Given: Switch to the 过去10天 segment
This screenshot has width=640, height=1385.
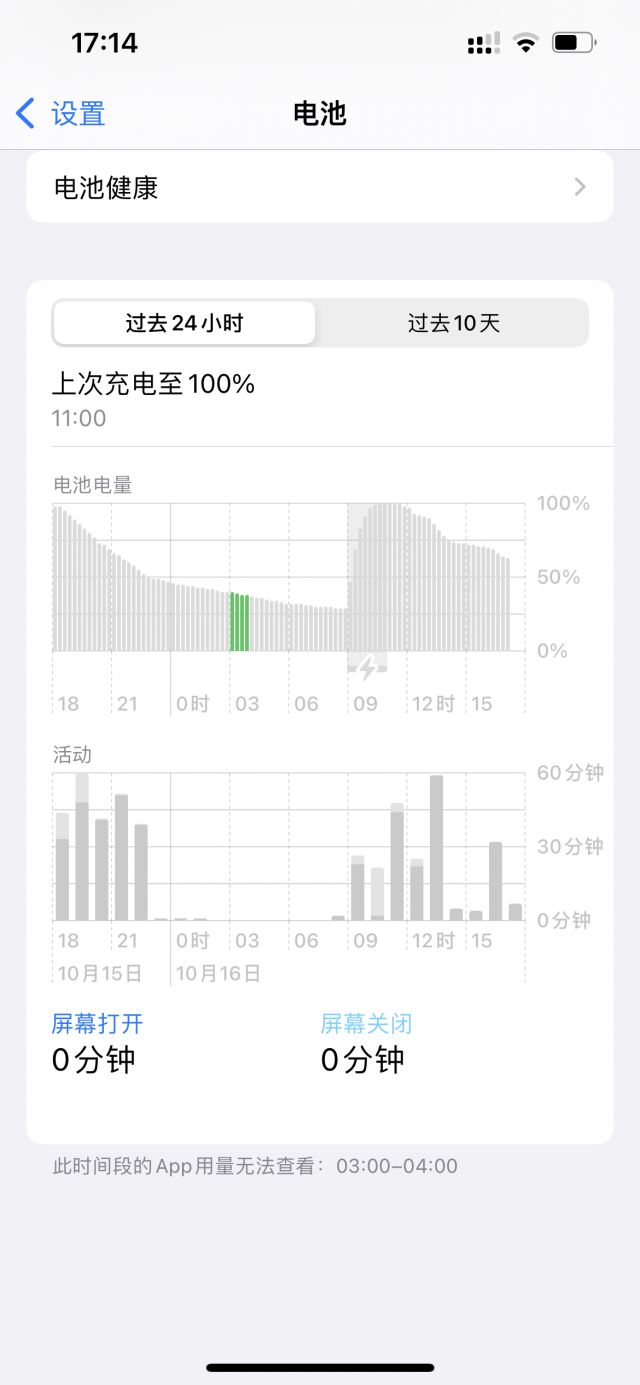Looking at the screenshot, I should coord(453,323).
